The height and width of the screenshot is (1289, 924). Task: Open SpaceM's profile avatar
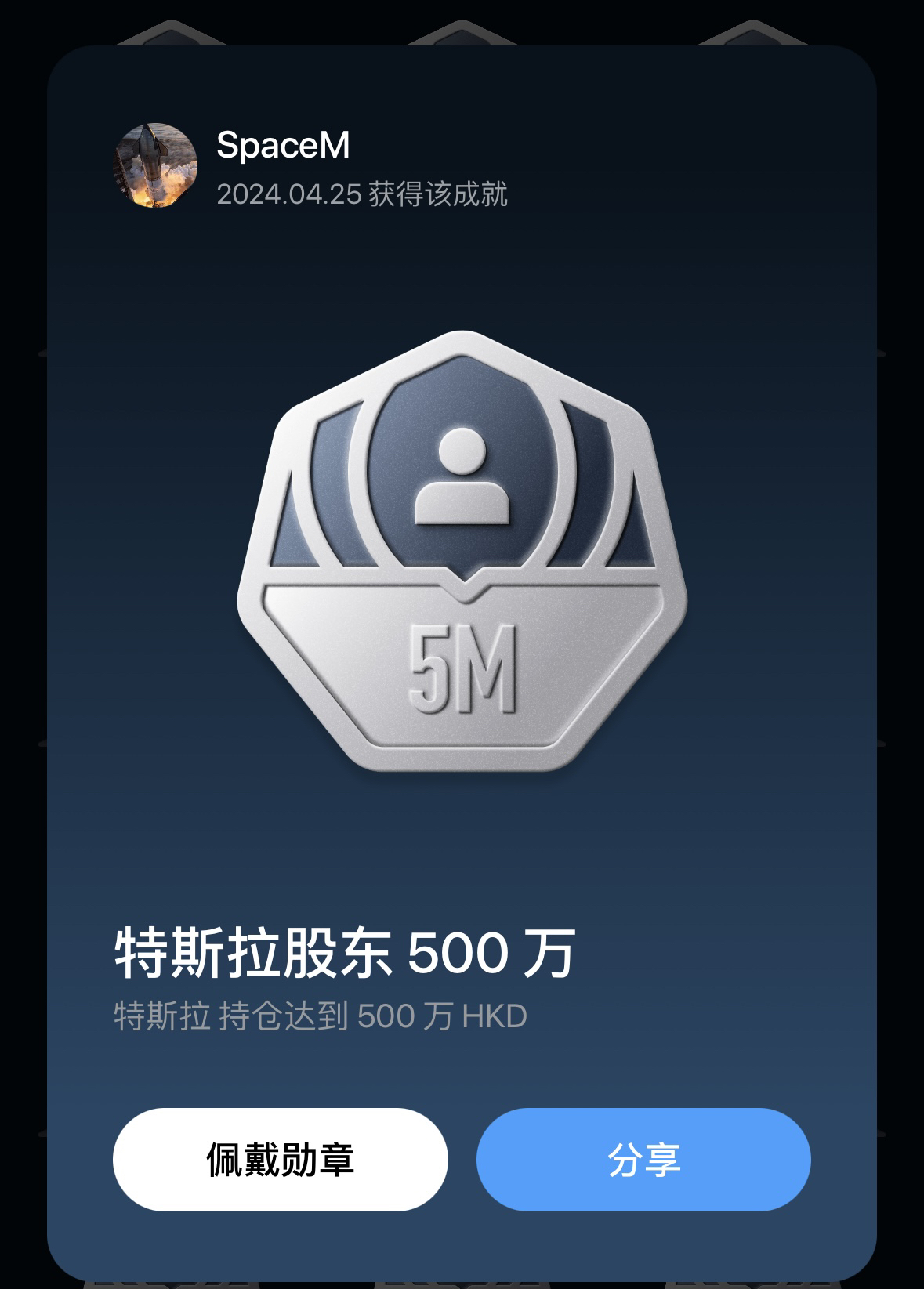[155, 165]
